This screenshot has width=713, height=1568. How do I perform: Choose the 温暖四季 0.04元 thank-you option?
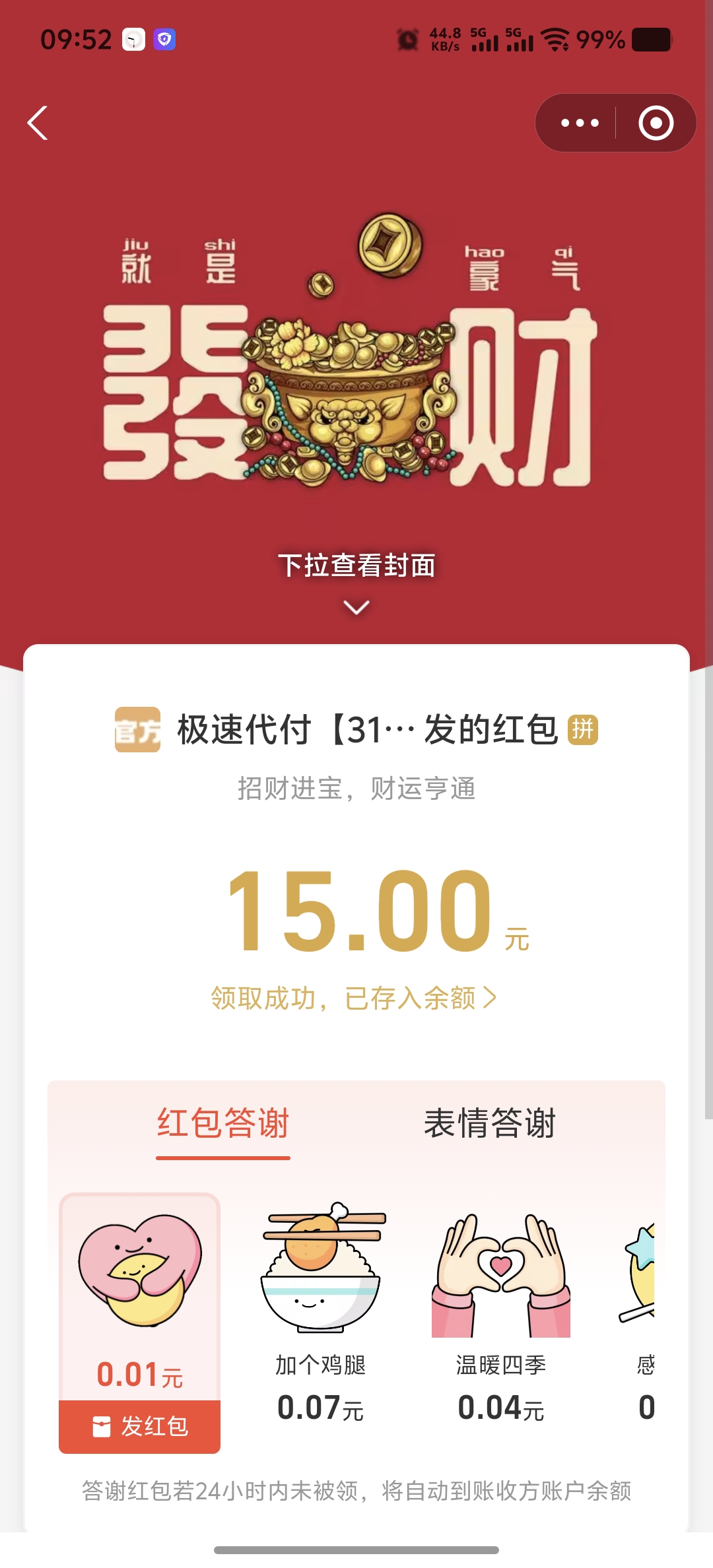[501, 1313]
